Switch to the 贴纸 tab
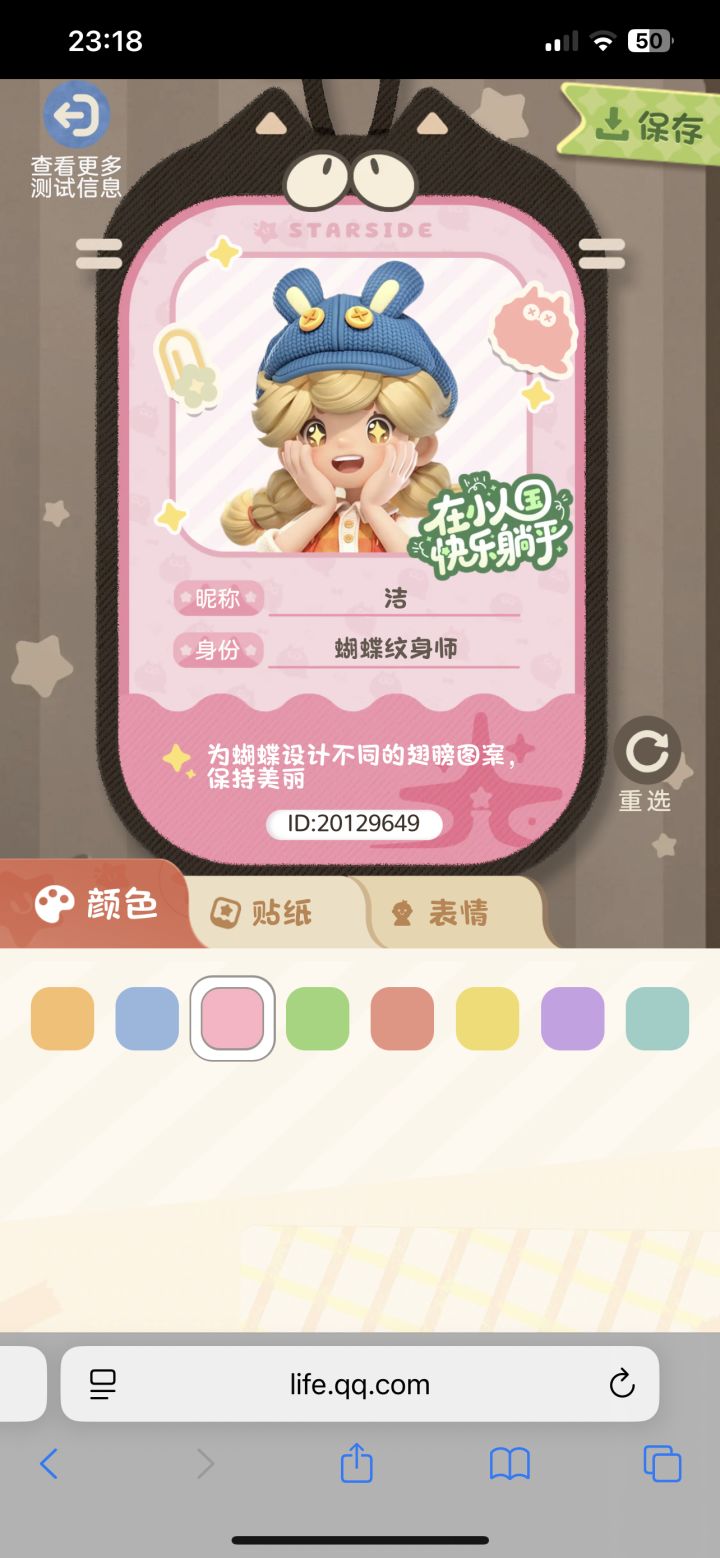 [x=270, y=913]
